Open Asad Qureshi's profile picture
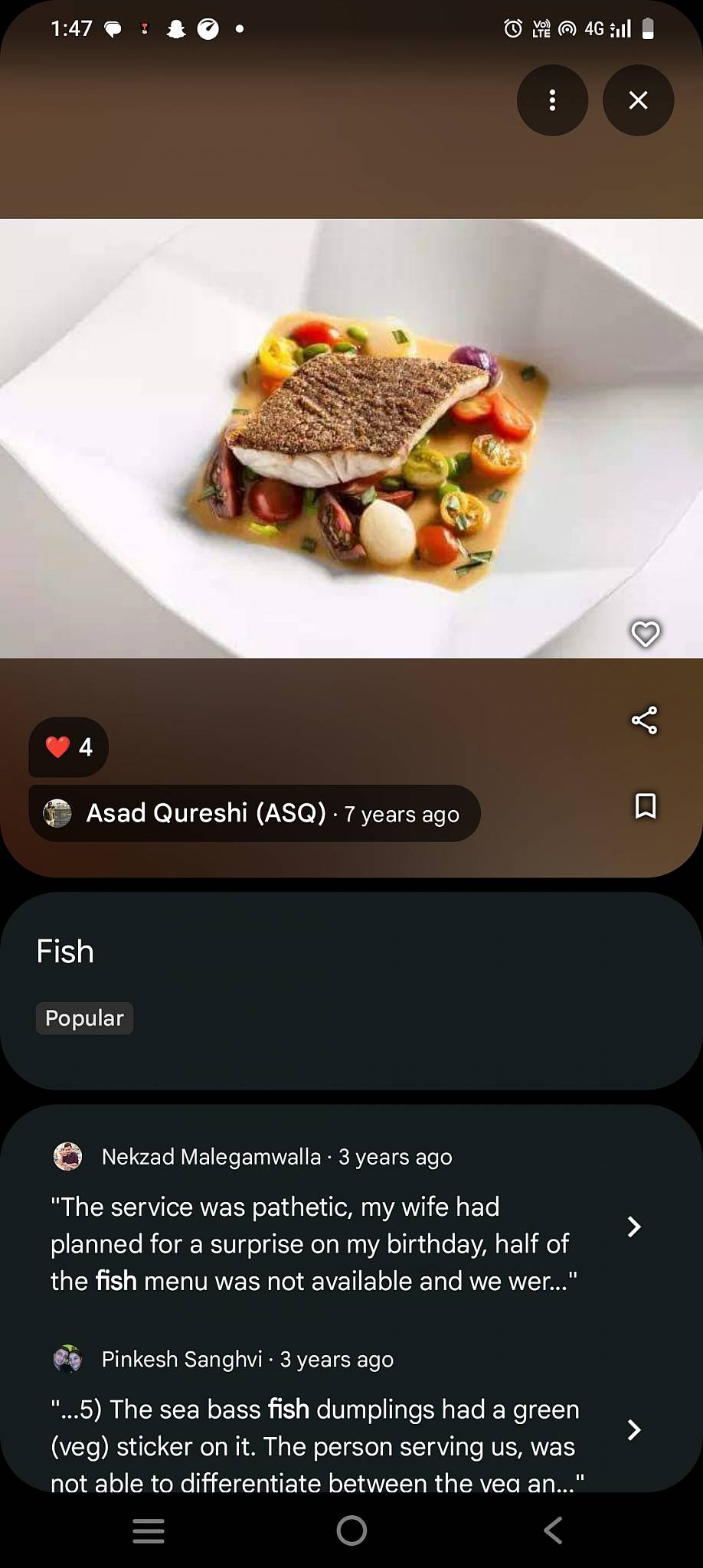Screen dimensions: 703x1568 57,812
